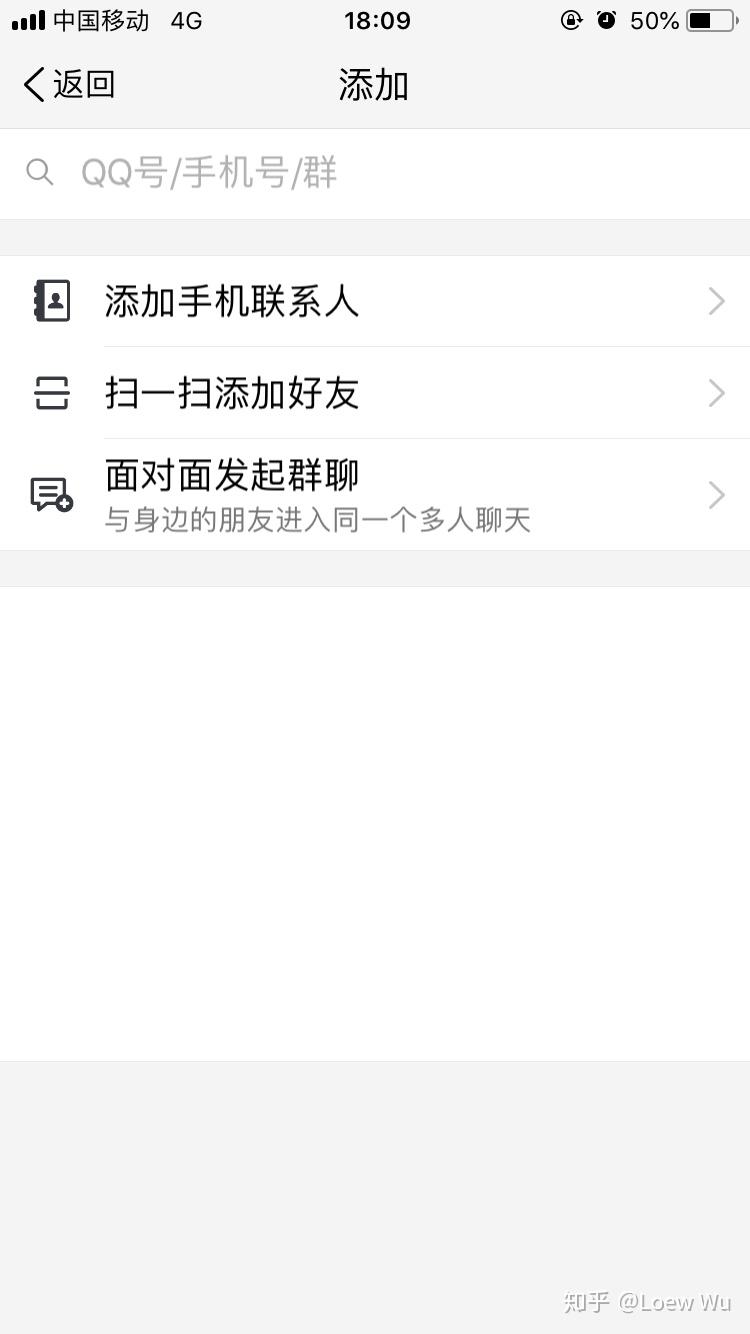Click the QQ号/手机号/群 search field
Screen dimensions: 750x1334
point(210,172)
